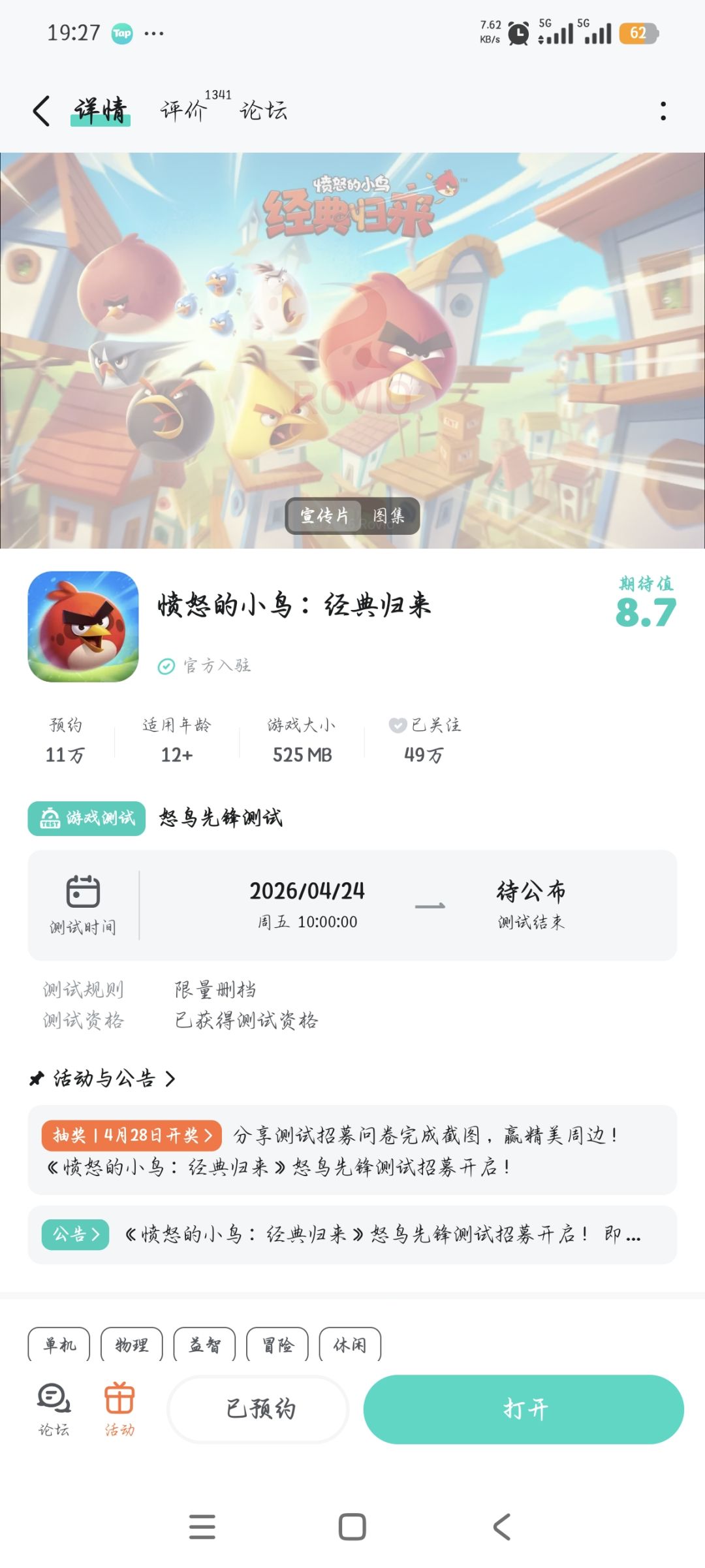Image resolution: width=705 pixels, height=1568 pixels.
Task: Select the 图集 segment on the banner
Action: click(x=389, y=516)
